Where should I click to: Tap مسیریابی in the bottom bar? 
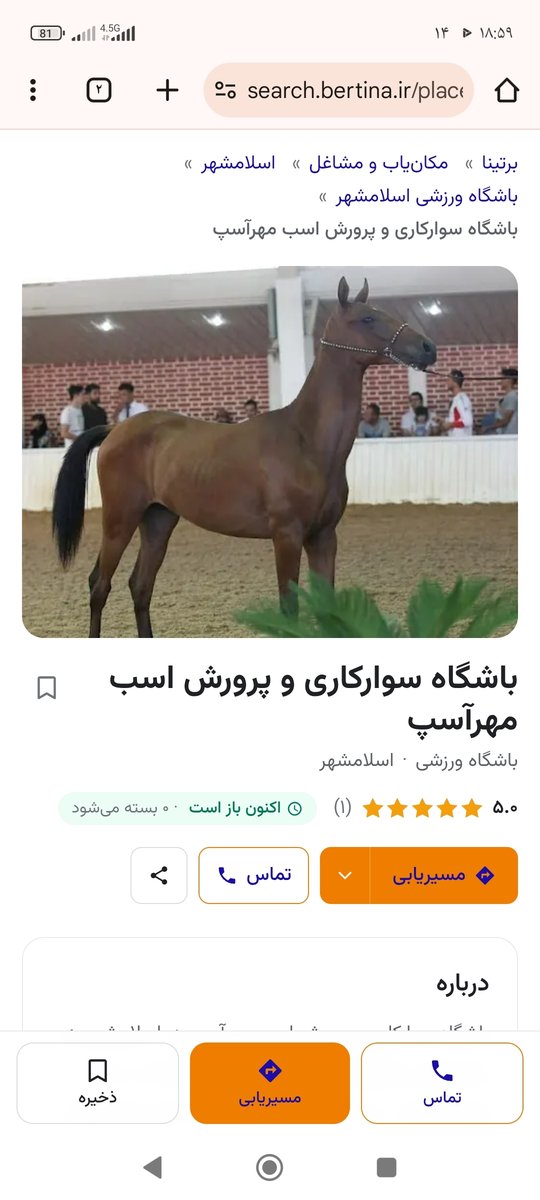pyautogui.click(x=270, y=1083)
